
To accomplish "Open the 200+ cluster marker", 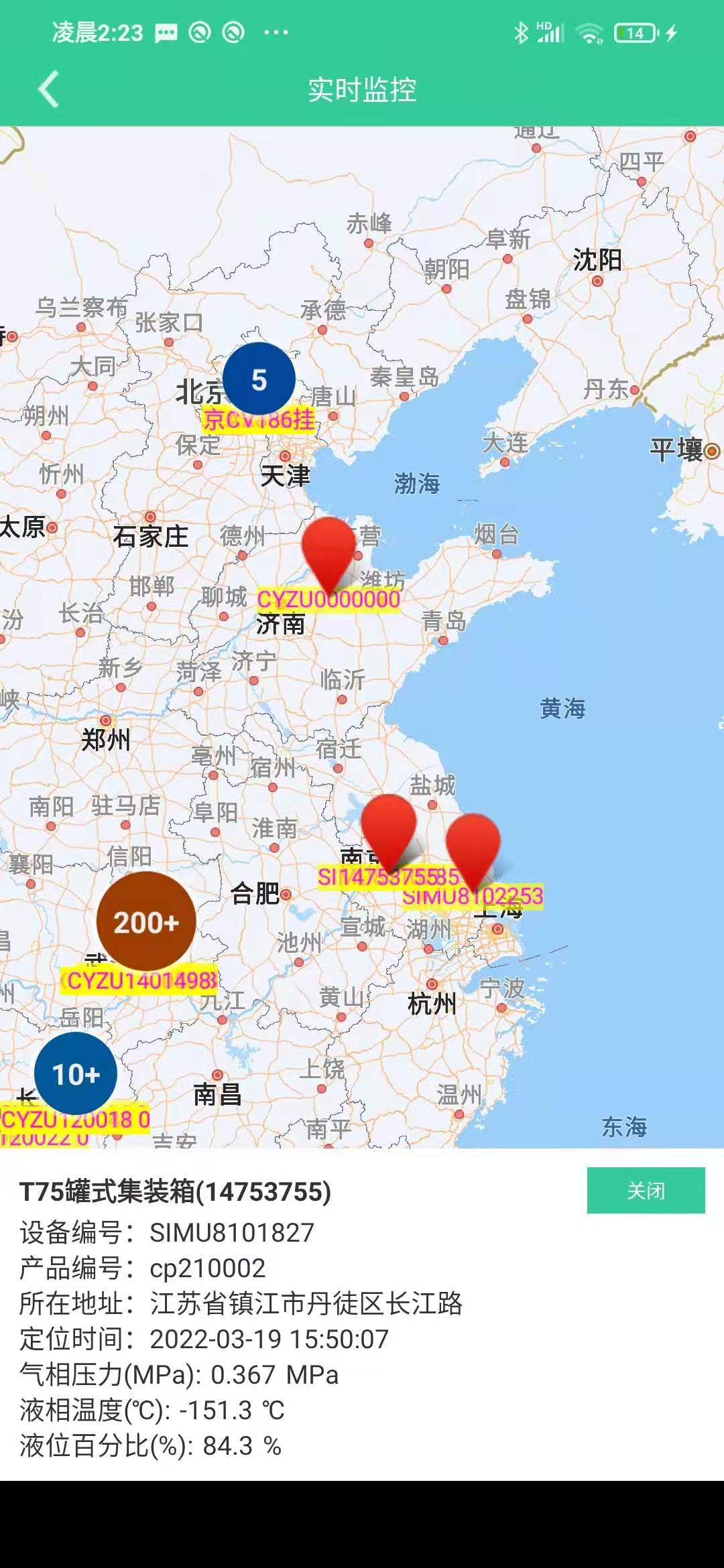I will (x=146, y=922).
